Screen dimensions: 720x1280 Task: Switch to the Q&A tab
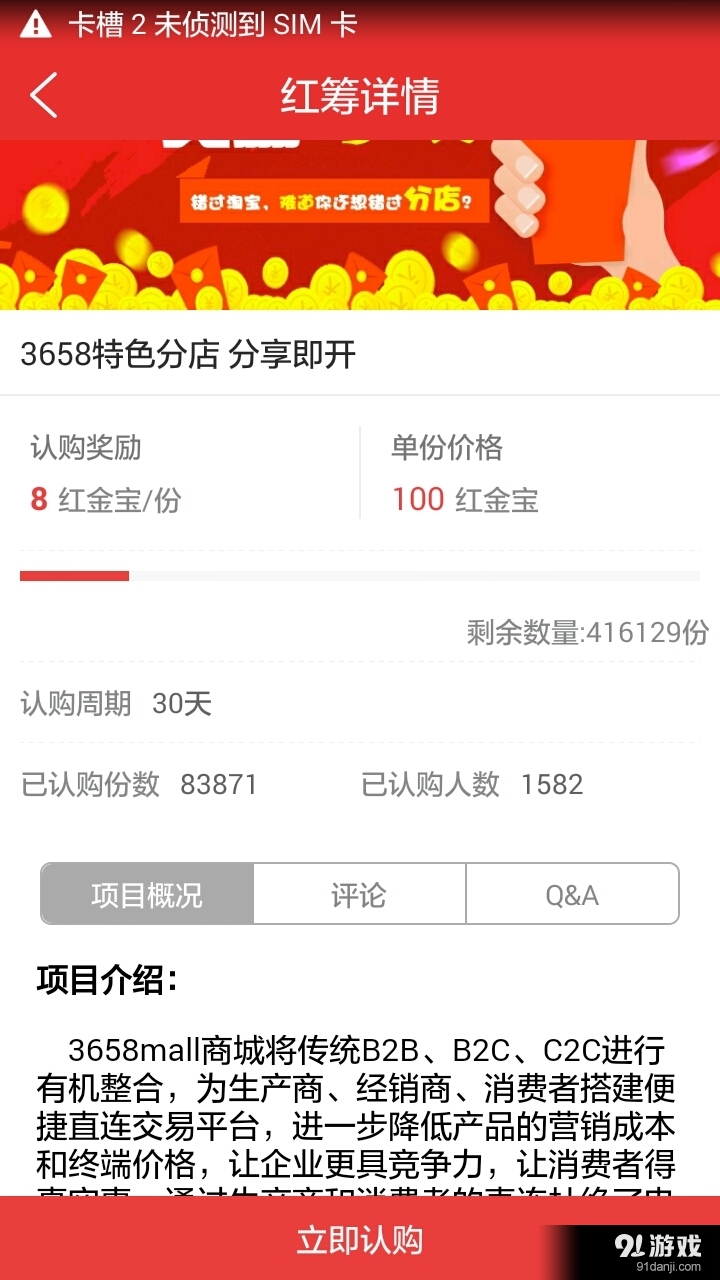pyautogui.click(x=572, y=893)
